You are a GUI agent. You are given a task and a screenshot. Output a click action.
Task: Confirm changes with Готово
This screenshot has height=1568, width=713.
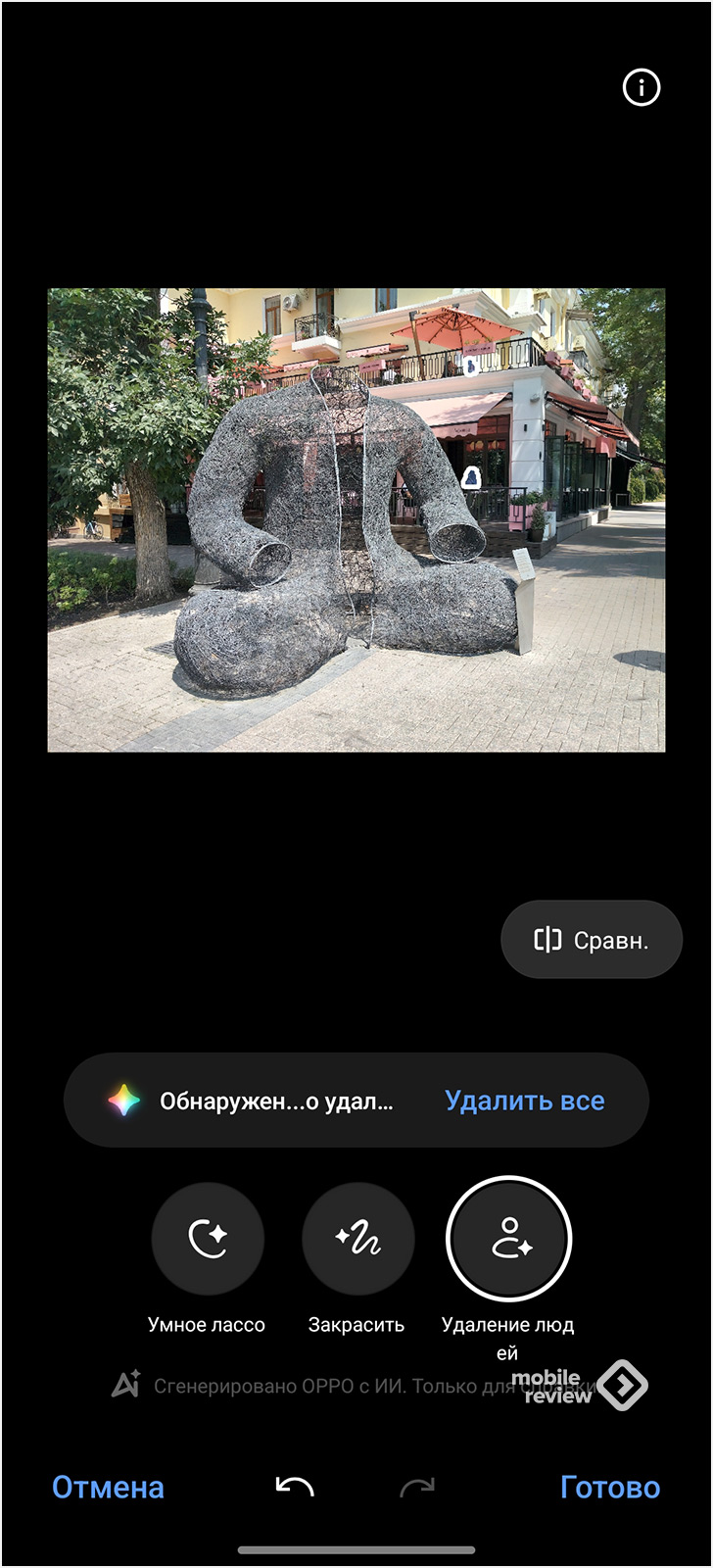tap(609, 1487)
